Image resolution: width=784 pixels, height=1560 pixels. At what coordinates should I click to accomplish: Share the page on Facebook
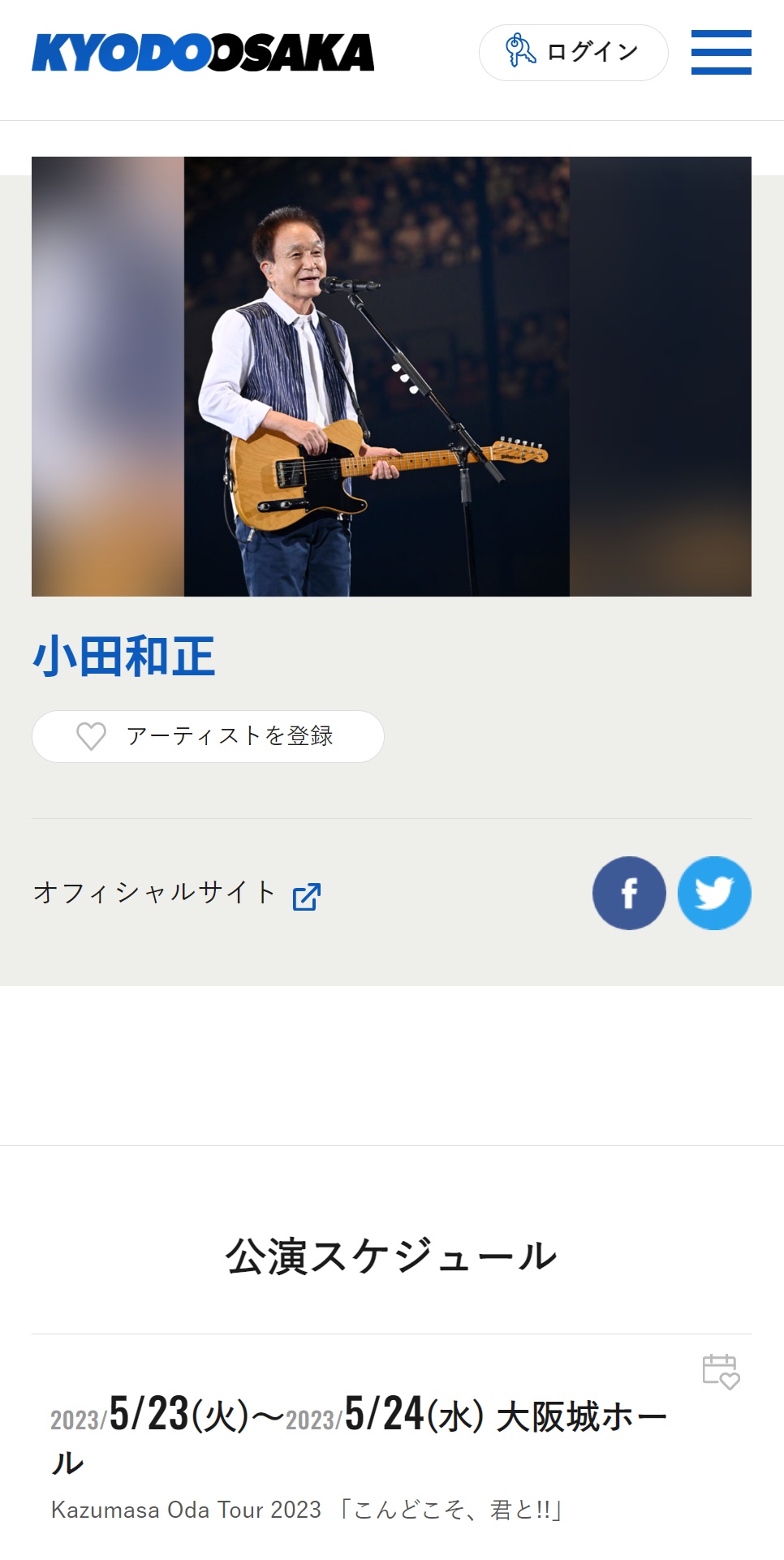[629, 893]
